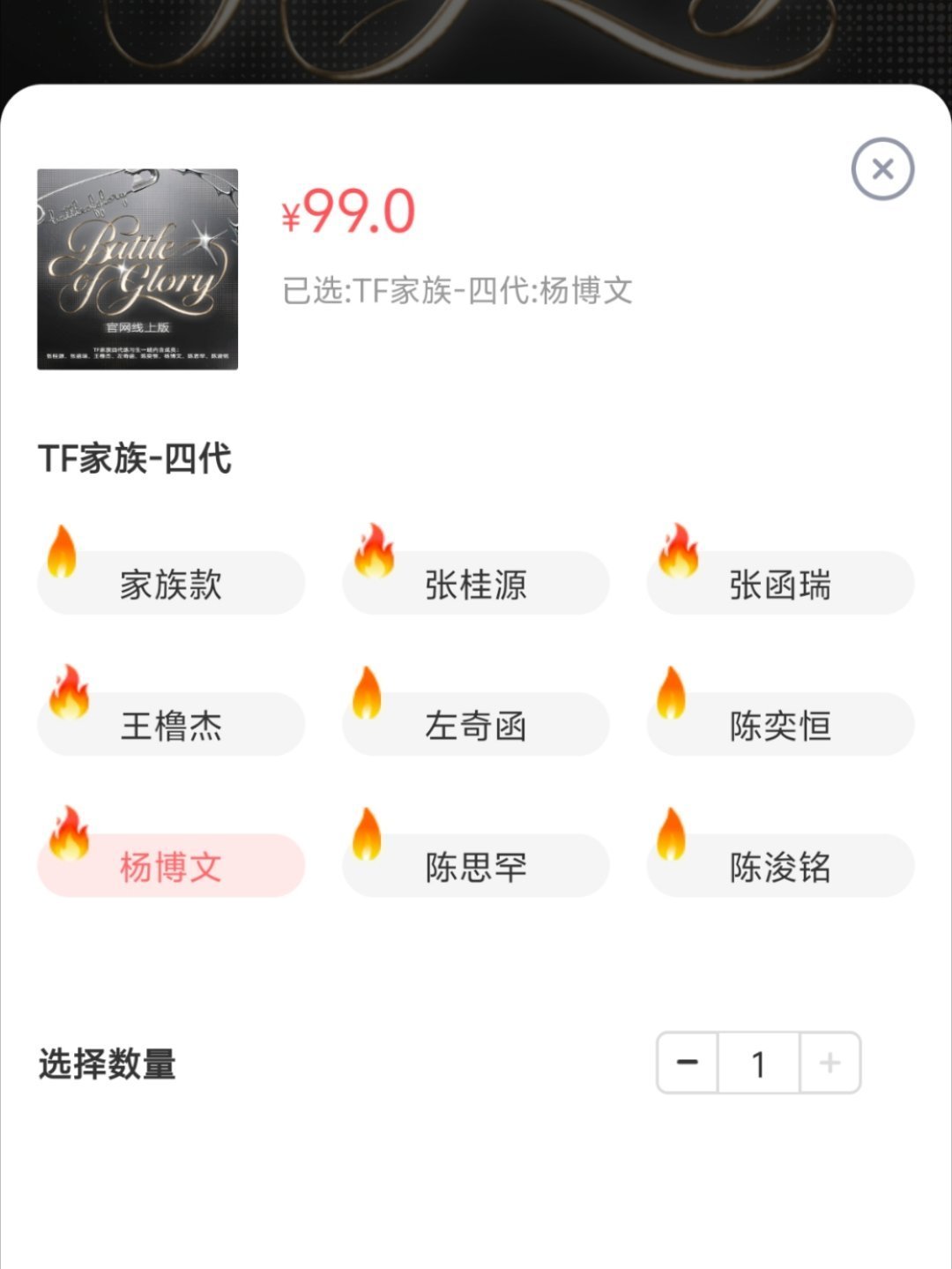Deselect the highlighted 杨博文 option

click(x=172, y=867)
